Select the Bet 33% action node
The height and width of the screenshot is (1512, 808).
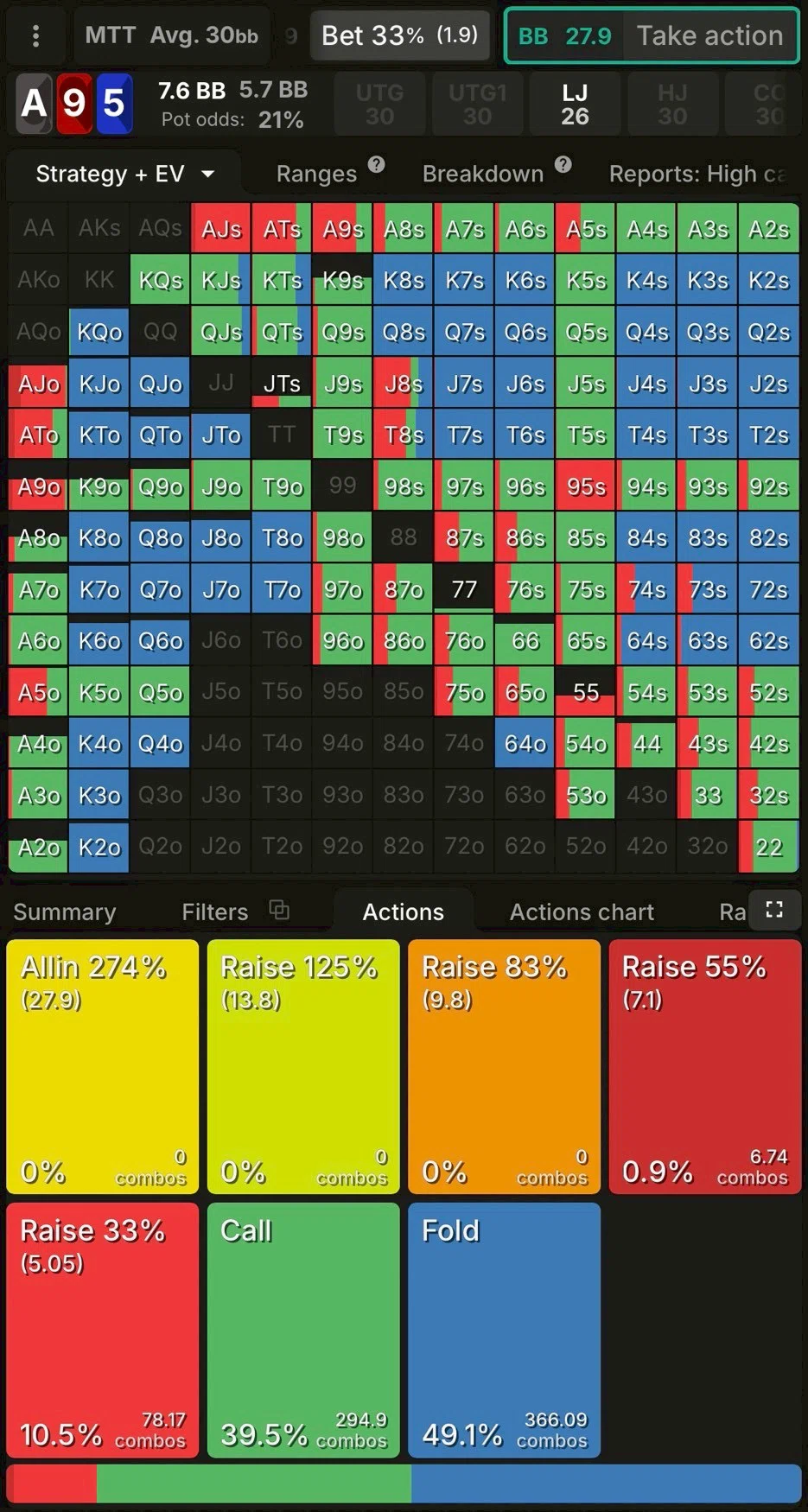[399, 35]
